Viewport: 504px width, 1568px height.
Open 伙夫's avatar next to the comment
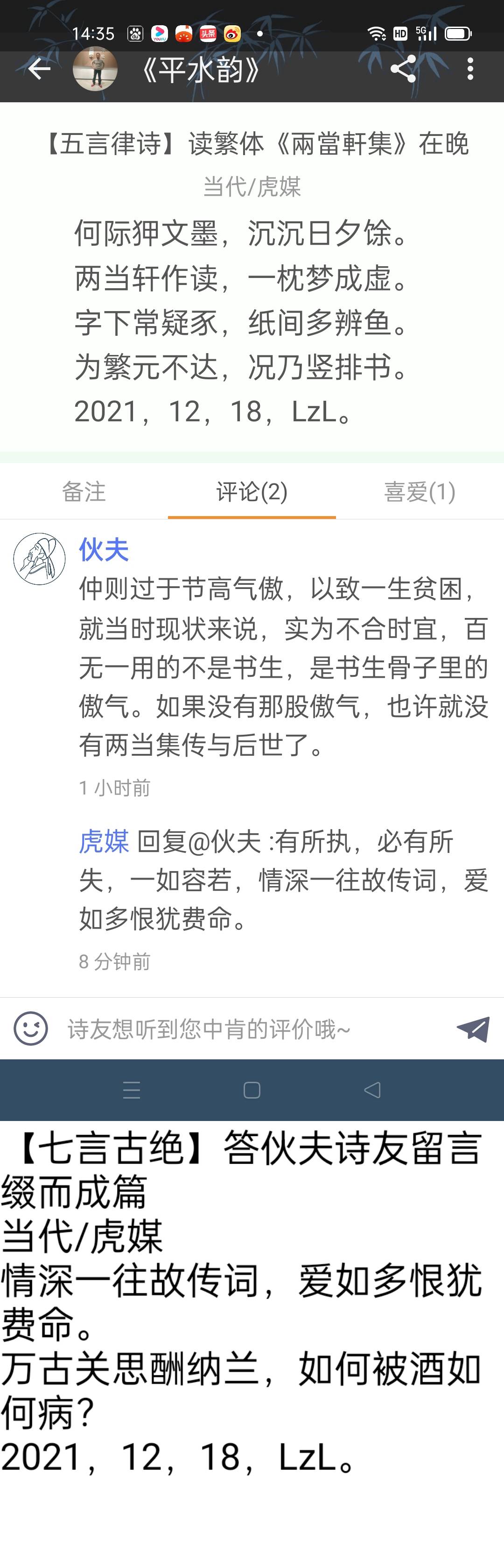40,559
